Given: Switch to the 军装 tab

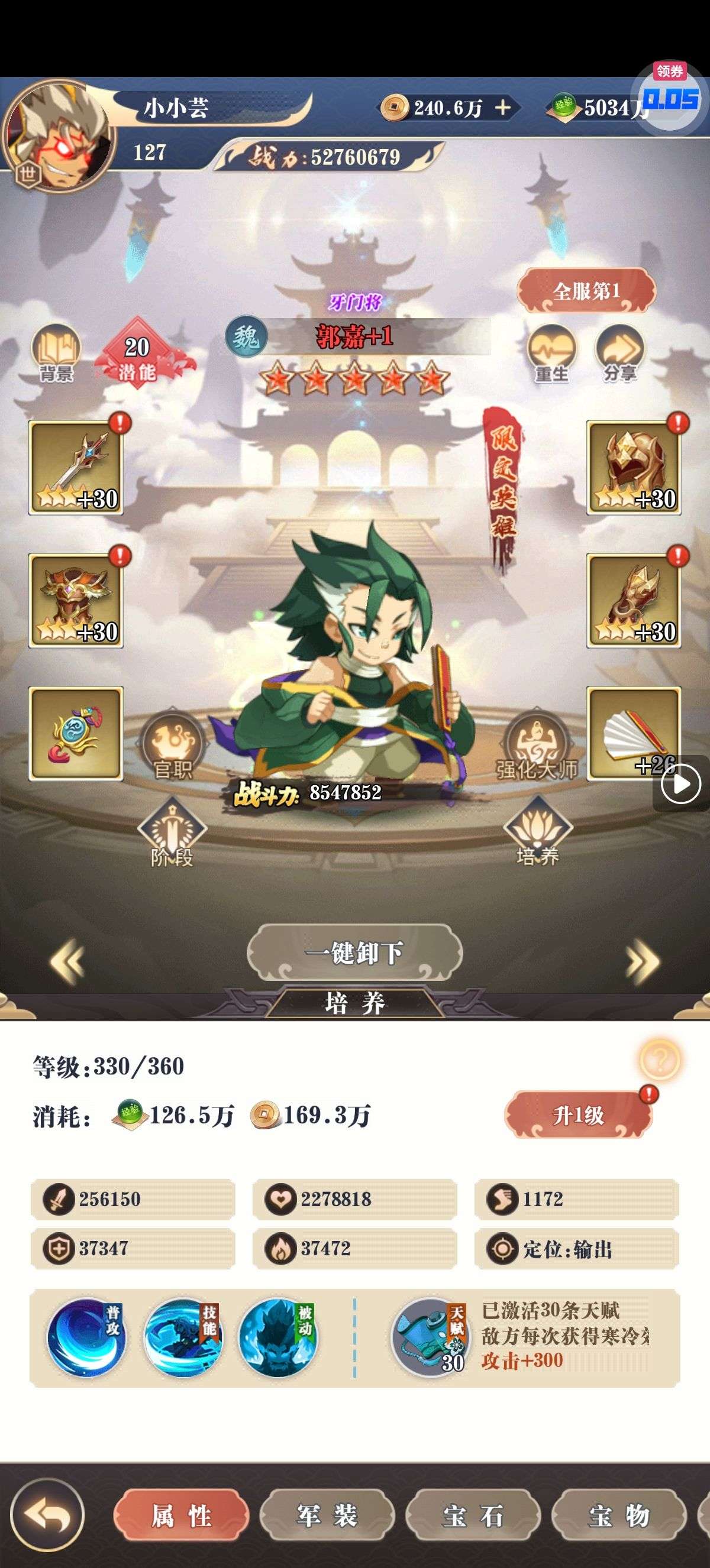Looking at the screenshot, I should click(327, 1515).
